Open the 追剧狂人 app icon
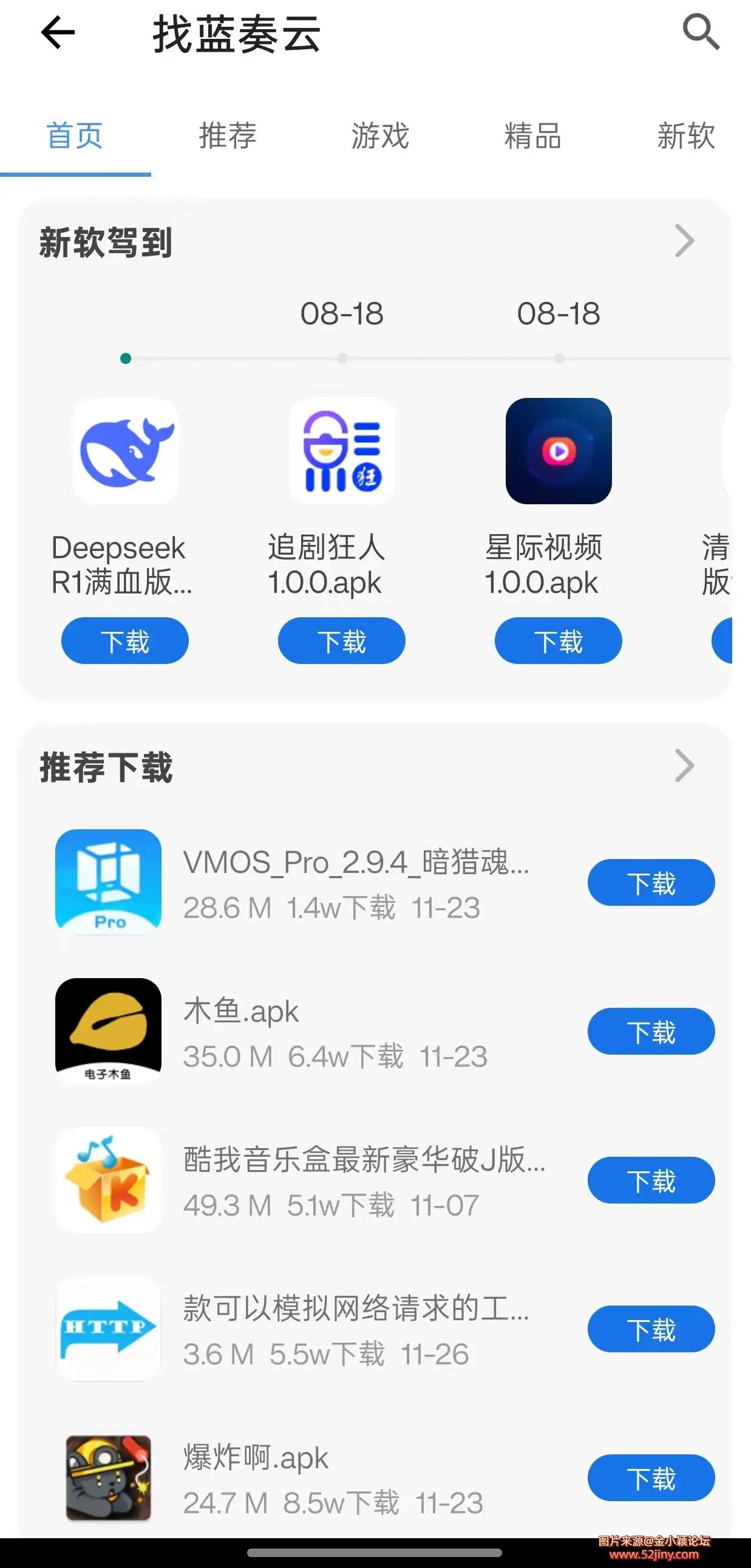Viewport: 751px width, 1568px height. (342, 451)
